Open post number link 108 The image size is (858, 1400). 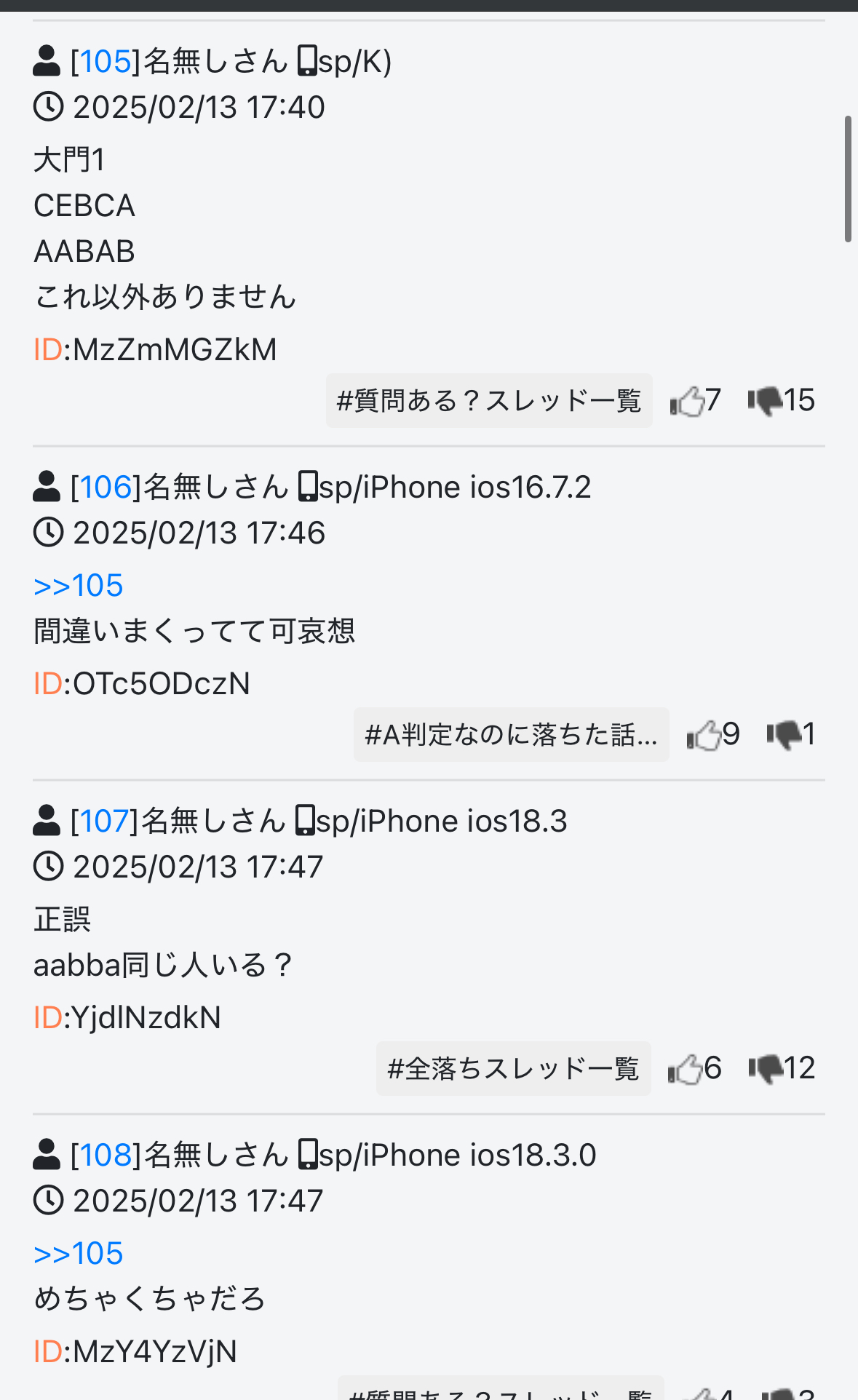pos(106,1156)
